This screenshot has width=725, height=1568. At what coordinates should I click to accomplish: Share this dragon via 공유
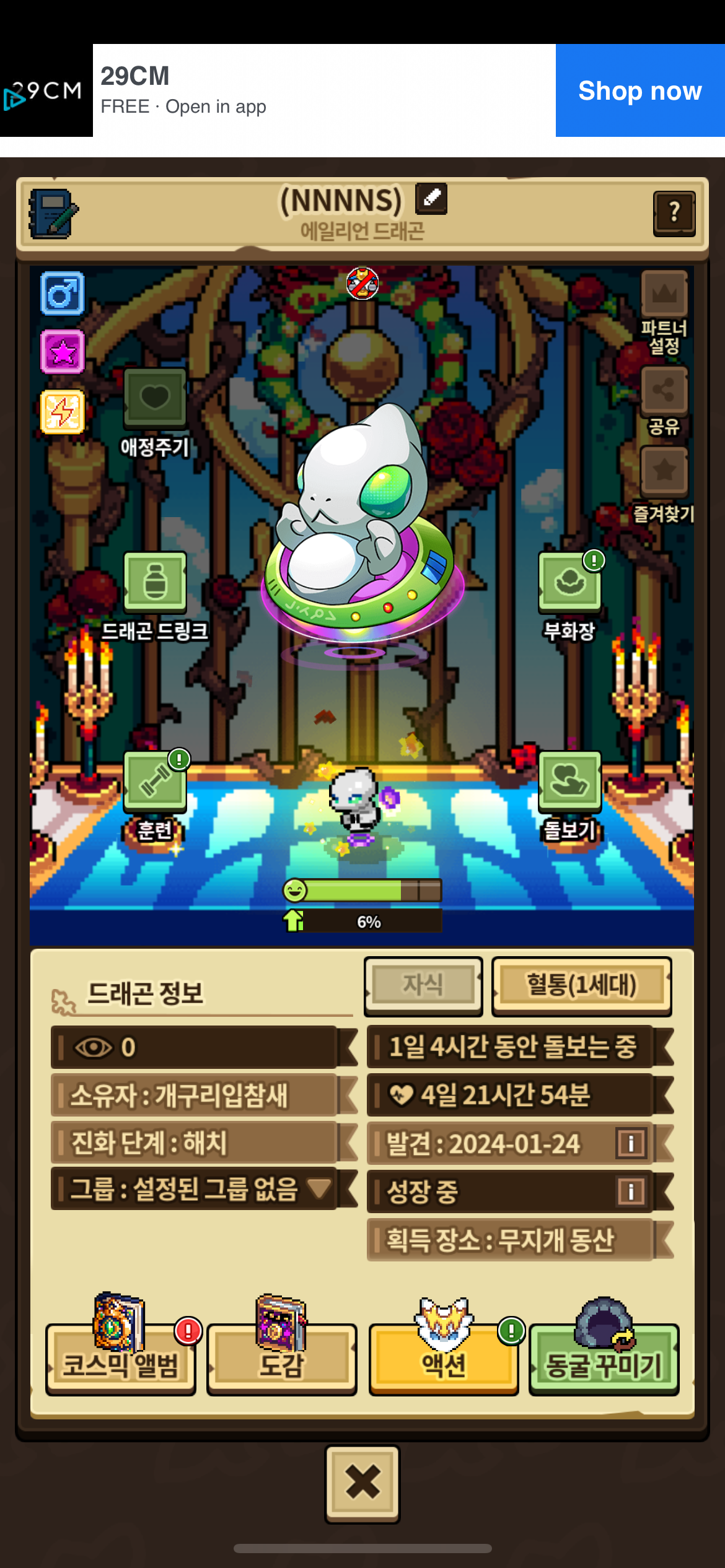[664, 390]
